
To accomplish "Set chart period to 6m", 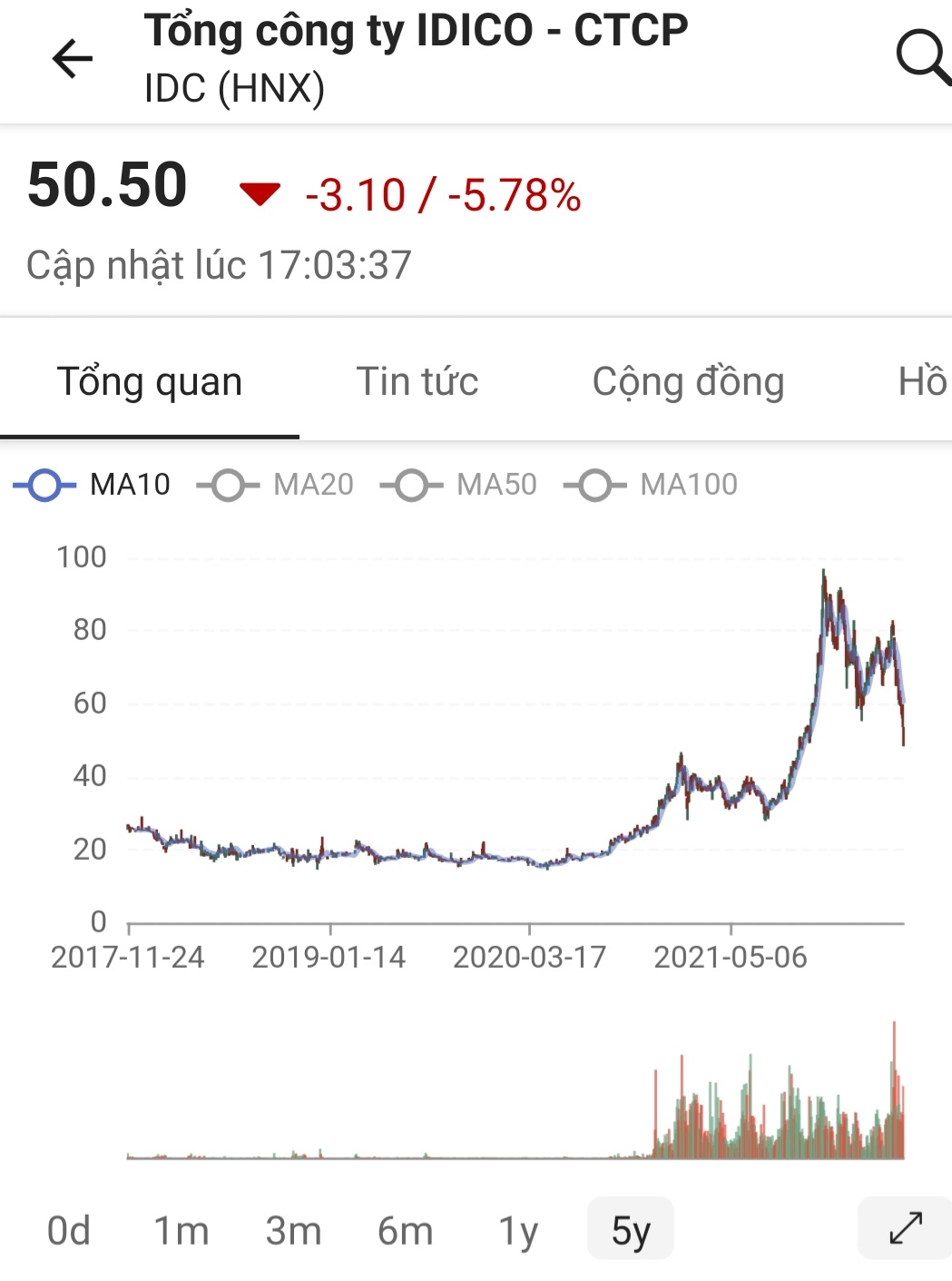I will tap(405, 1231).
